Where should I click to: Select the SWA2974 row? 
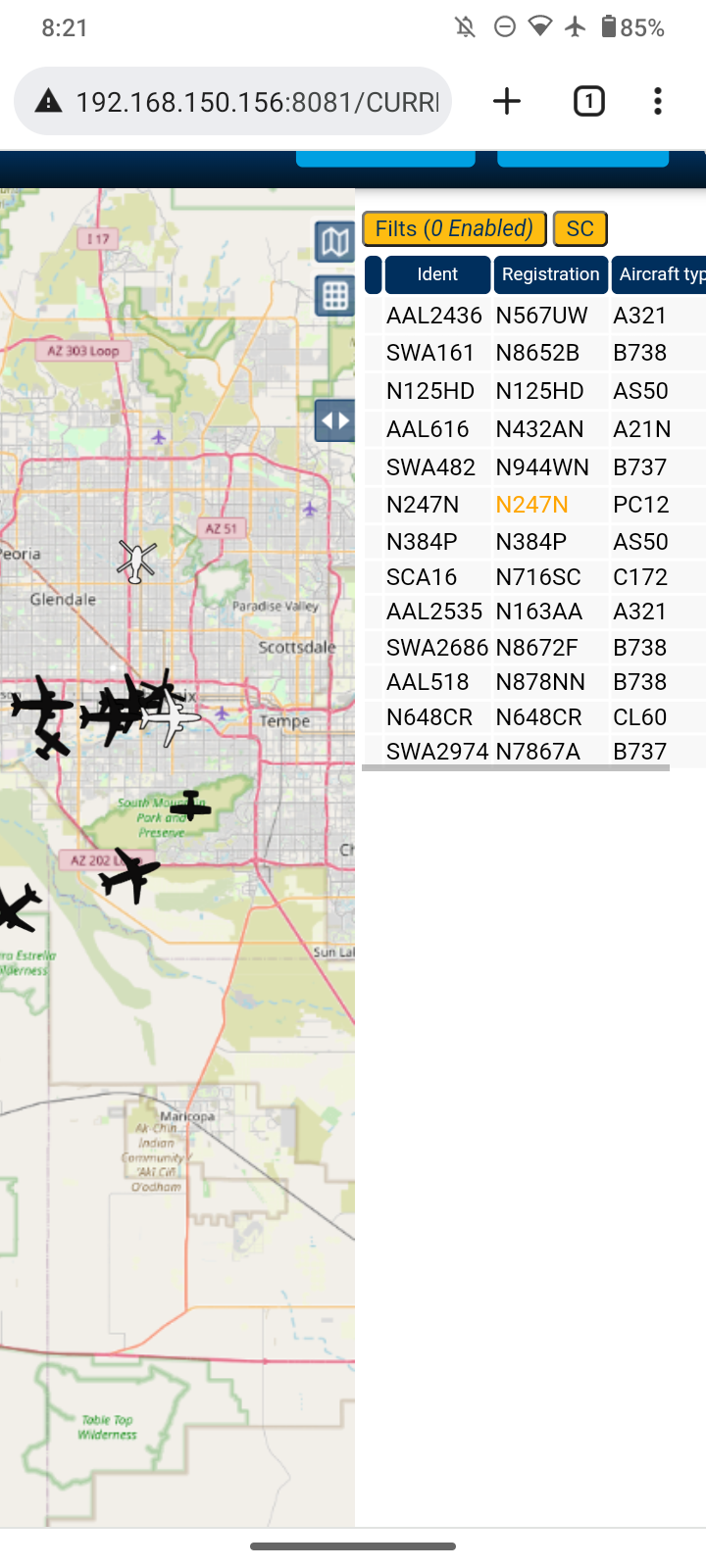(x=534, y=752)
